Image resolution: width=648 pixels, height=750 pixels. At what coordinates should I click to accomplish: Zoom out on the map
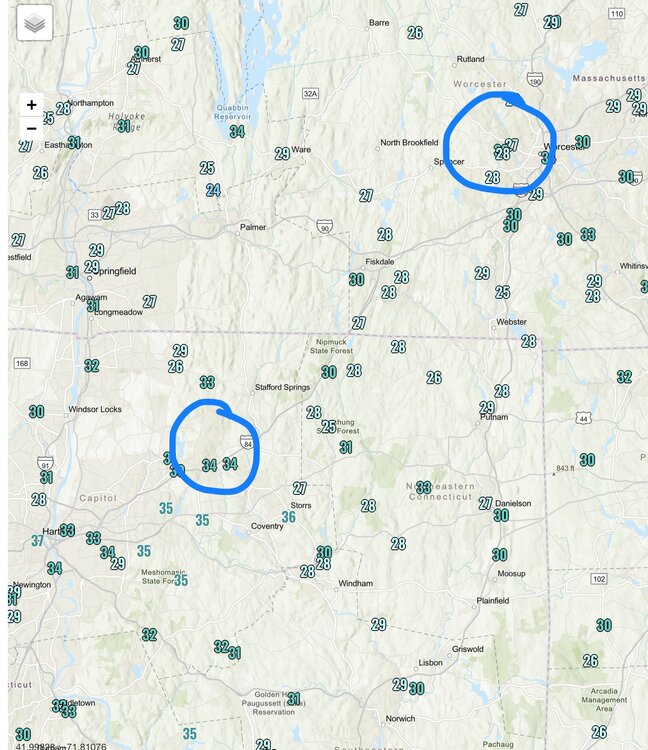(32, 128)
